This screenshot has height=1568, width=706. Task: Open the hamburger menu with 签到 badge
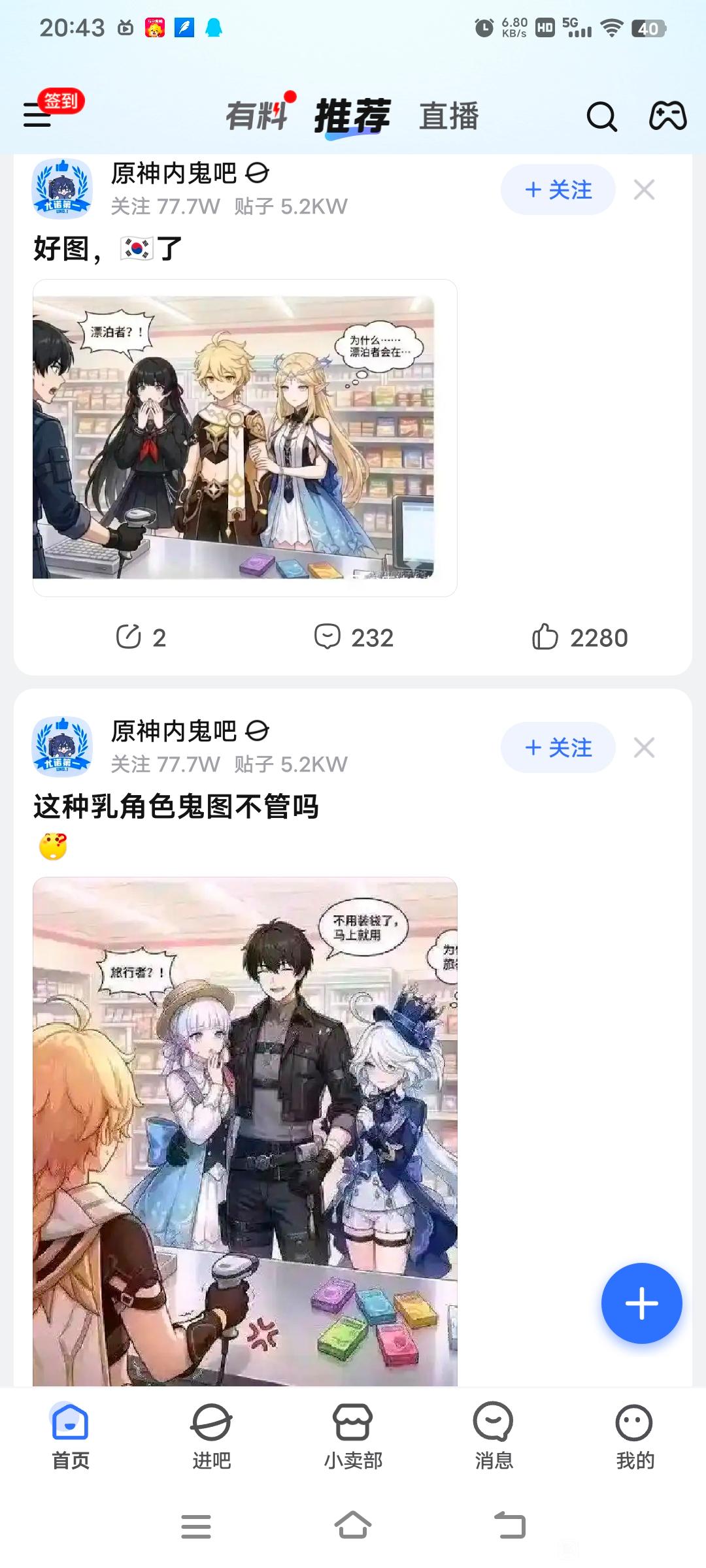click(38, 115)
